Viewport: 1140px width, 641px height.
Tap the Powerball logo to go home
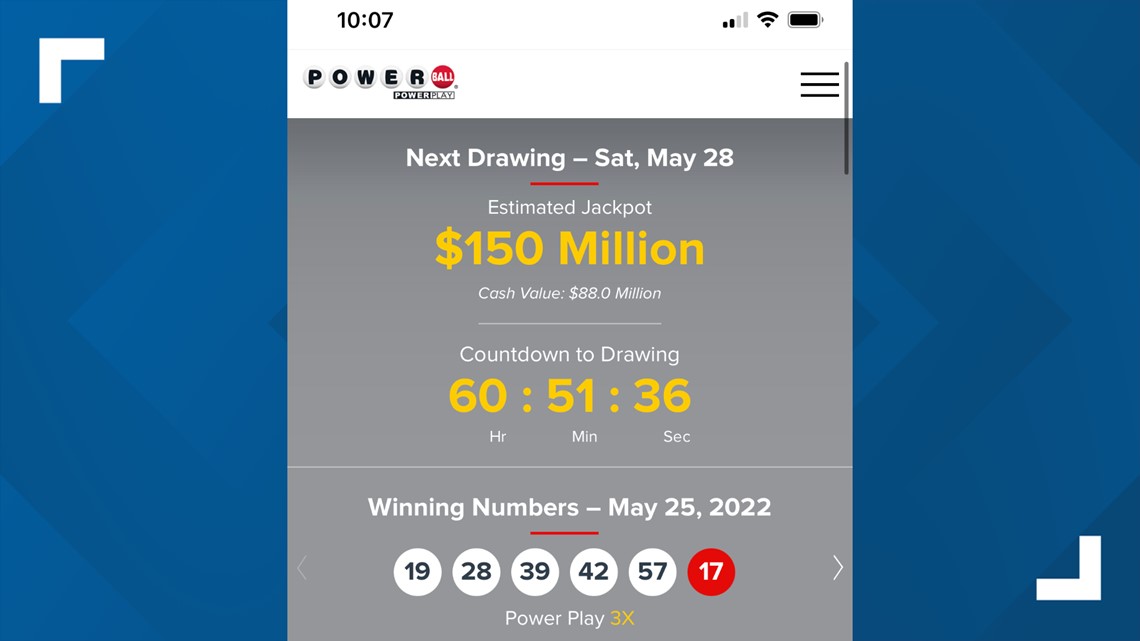[x=380, y=81]
